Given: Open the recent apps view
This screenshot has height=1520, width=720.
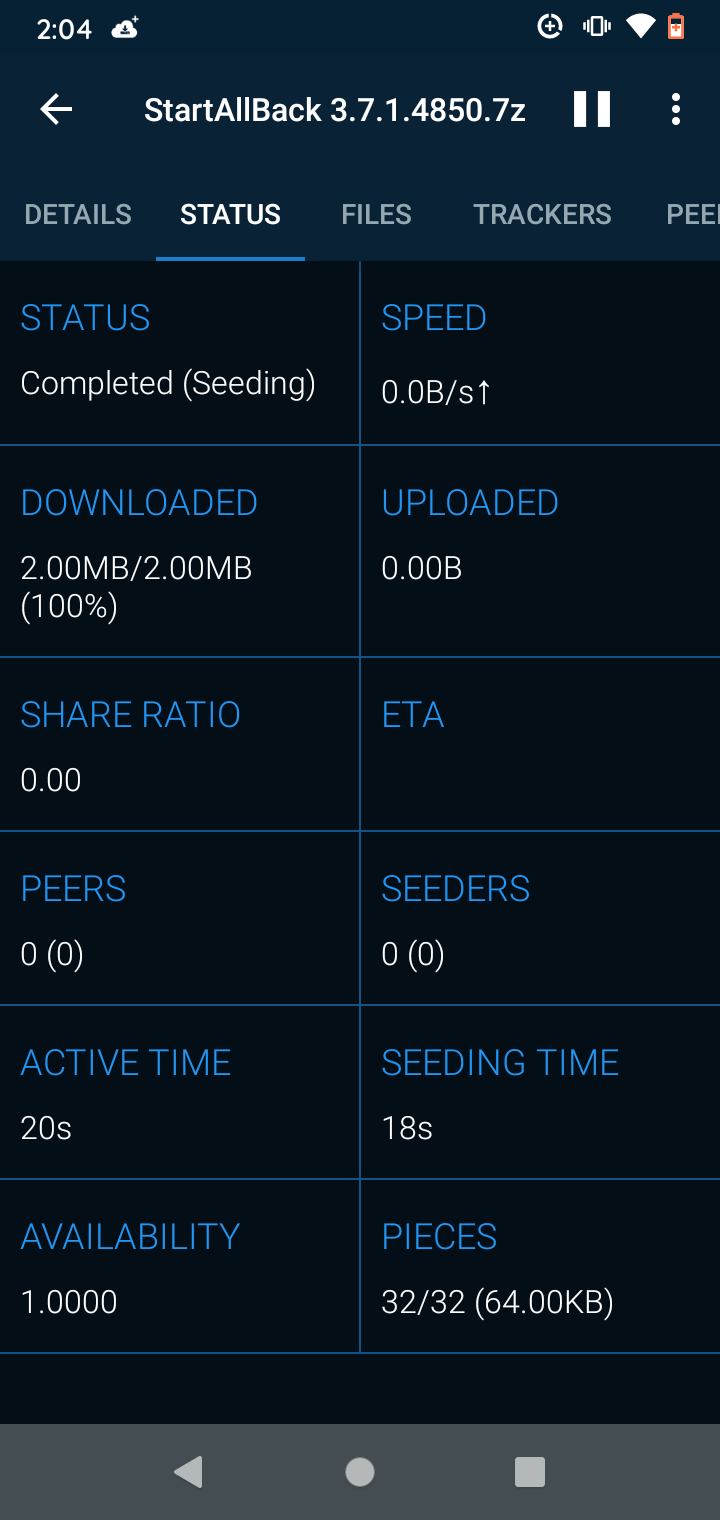Looking at the screenshot, I should click(530, 1471).
